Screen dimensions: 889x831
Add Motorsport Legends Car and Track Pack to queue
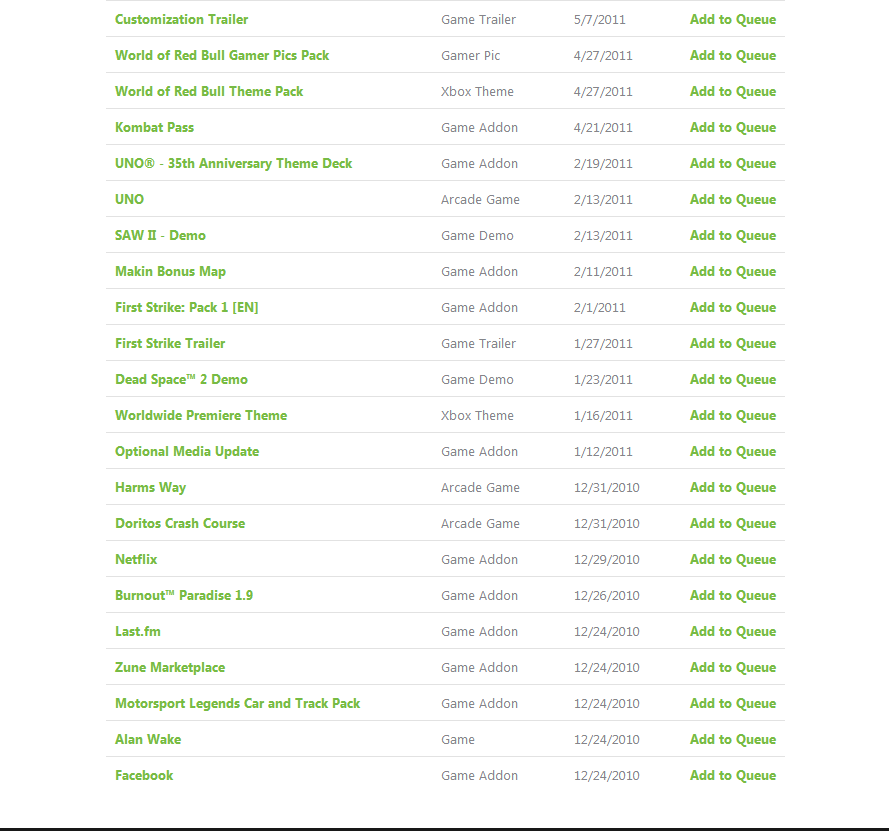click(732, 703)
